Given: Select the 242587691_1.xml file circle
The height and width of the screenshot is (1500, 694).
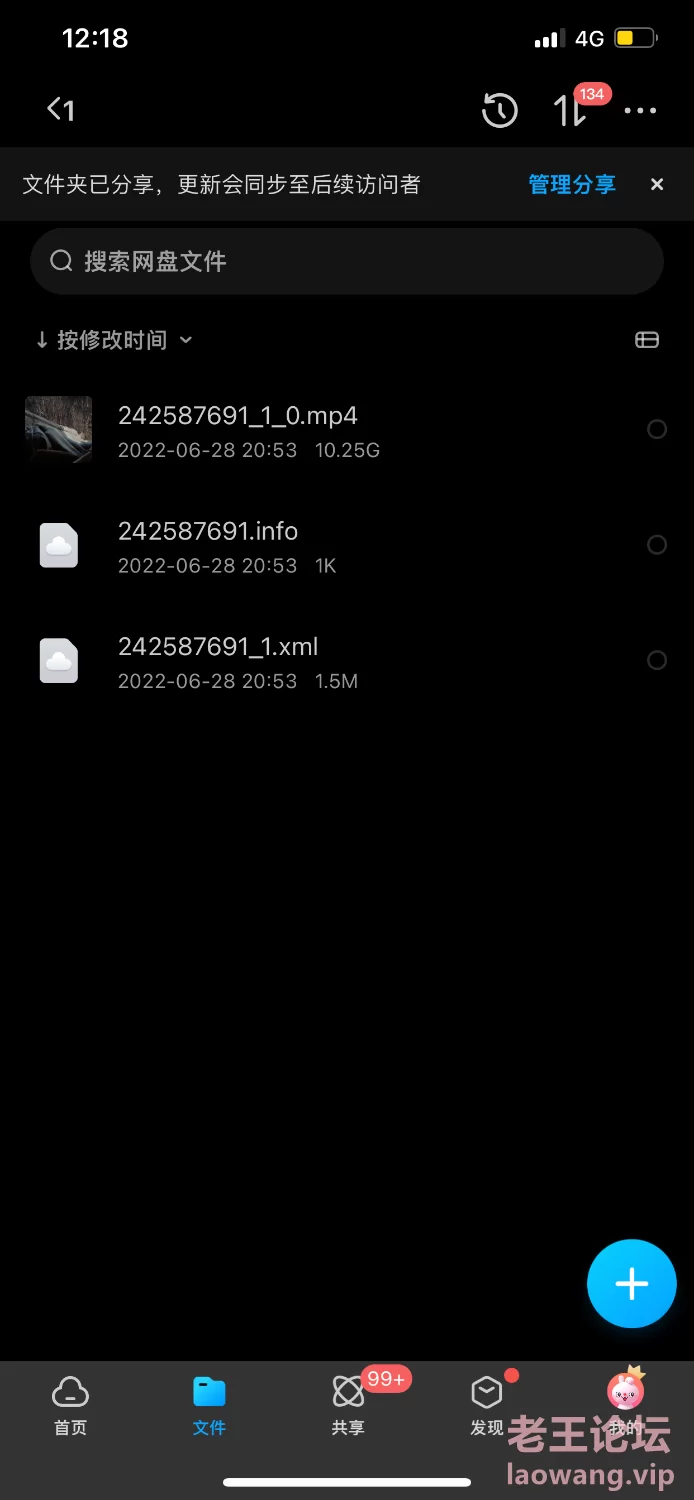Looking at the screenshot, I should (657, 660).
